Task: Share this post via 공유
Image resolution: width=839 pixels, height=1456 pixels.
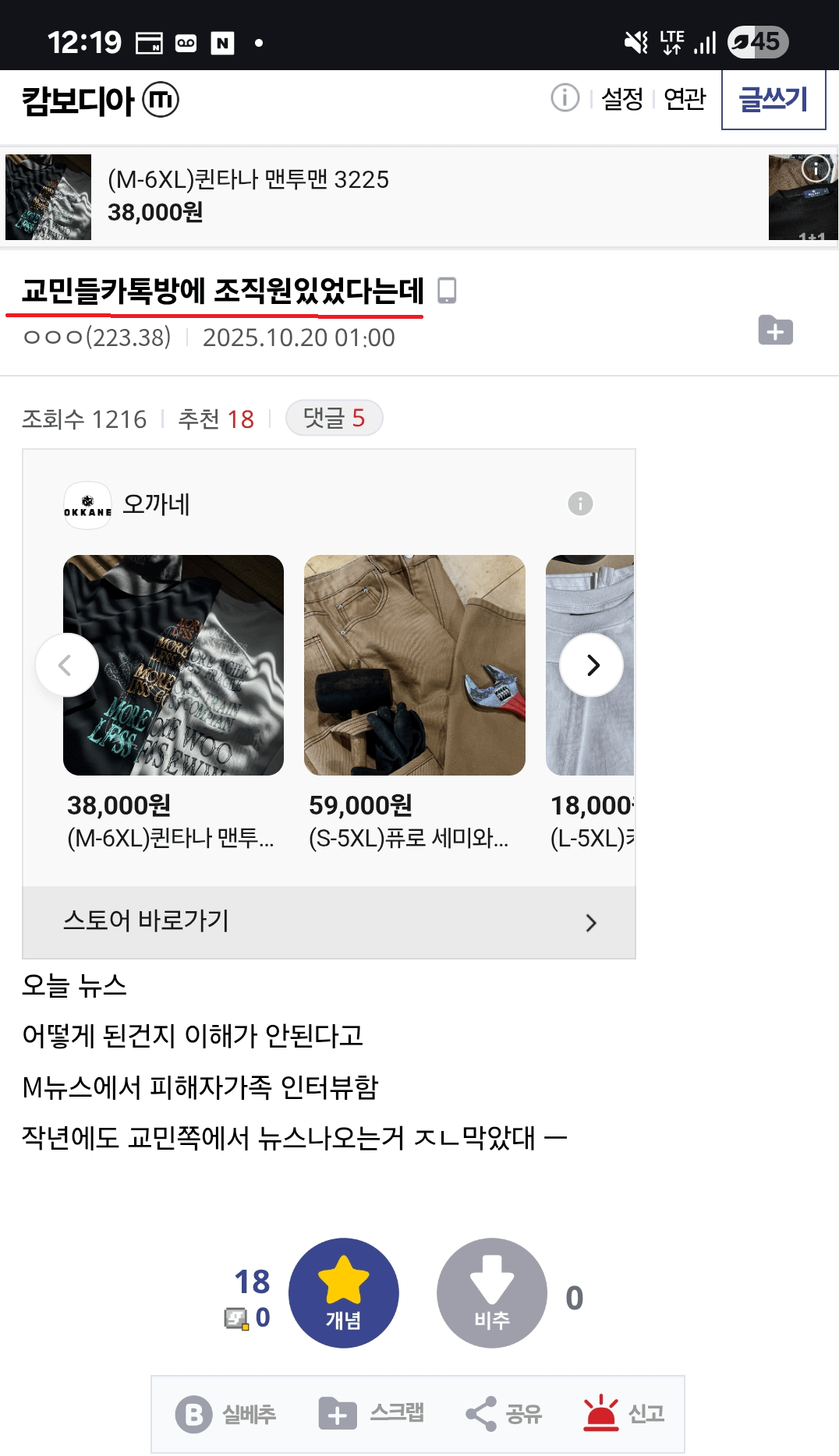Action: [x=504, y=1413]
